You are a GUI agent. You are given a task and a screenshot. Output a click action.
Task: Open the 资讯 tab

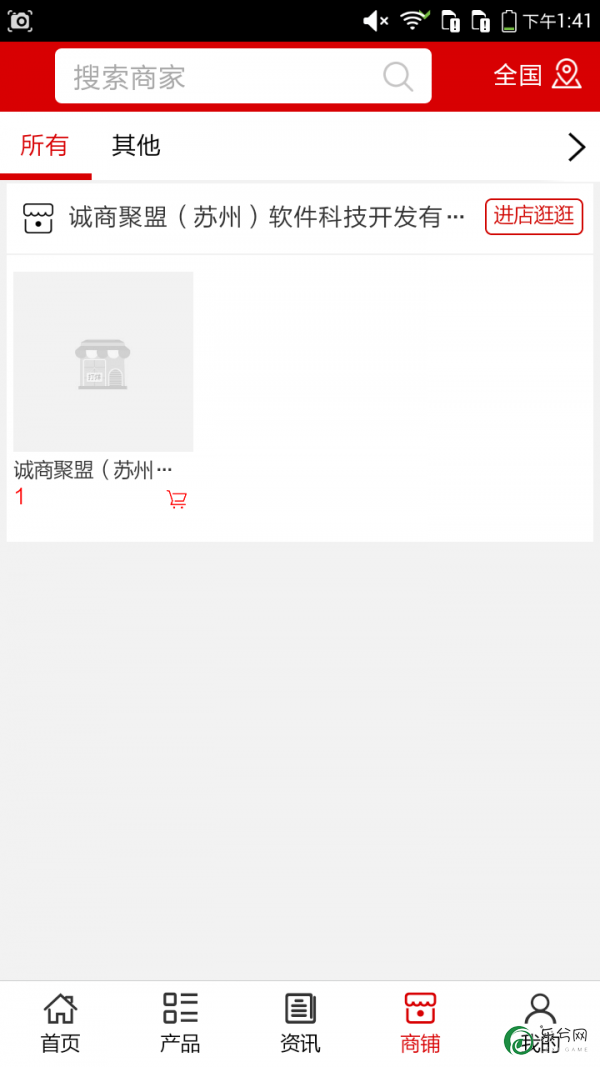click(300, 1023)
